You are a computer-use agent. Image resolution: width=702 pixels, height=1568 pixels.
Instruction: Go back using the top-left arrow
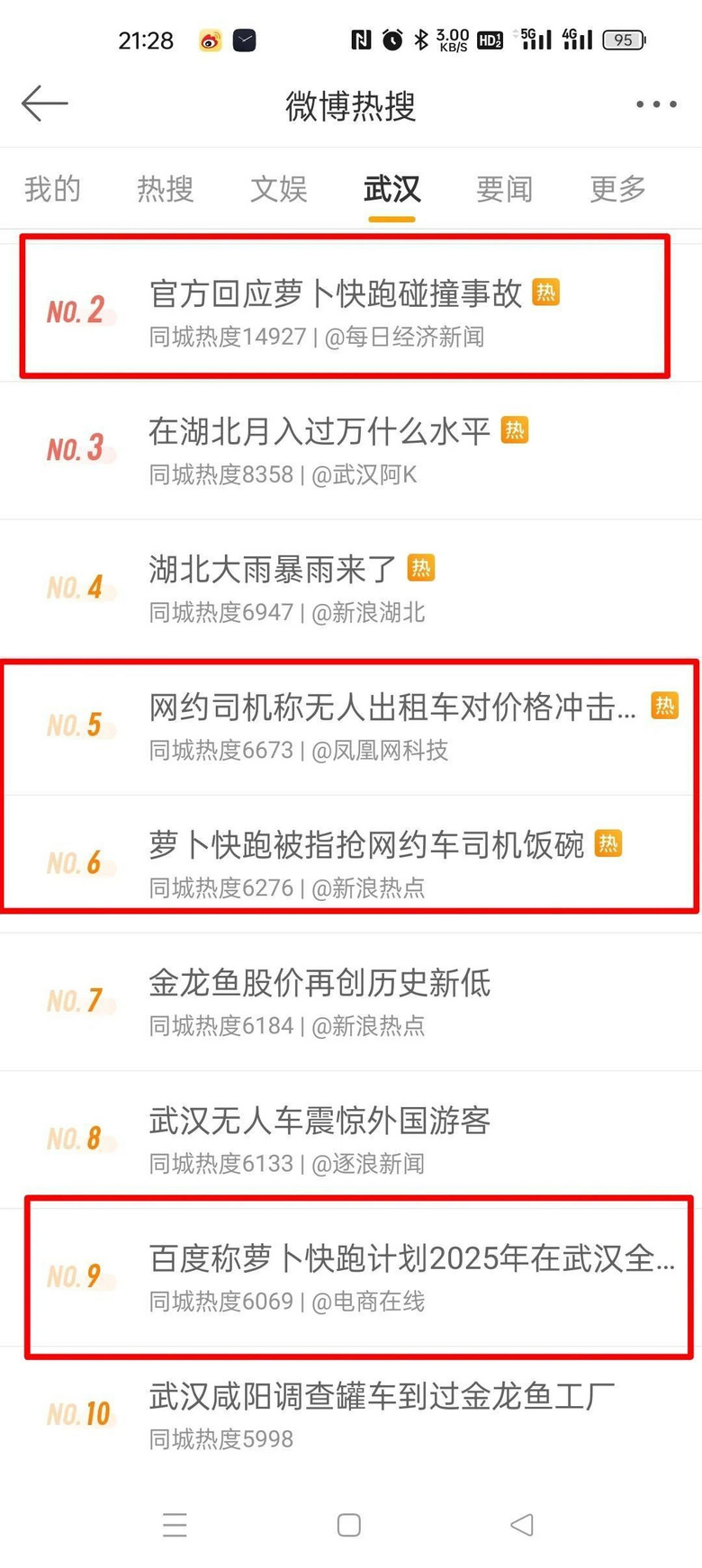(x=45, y=104)
